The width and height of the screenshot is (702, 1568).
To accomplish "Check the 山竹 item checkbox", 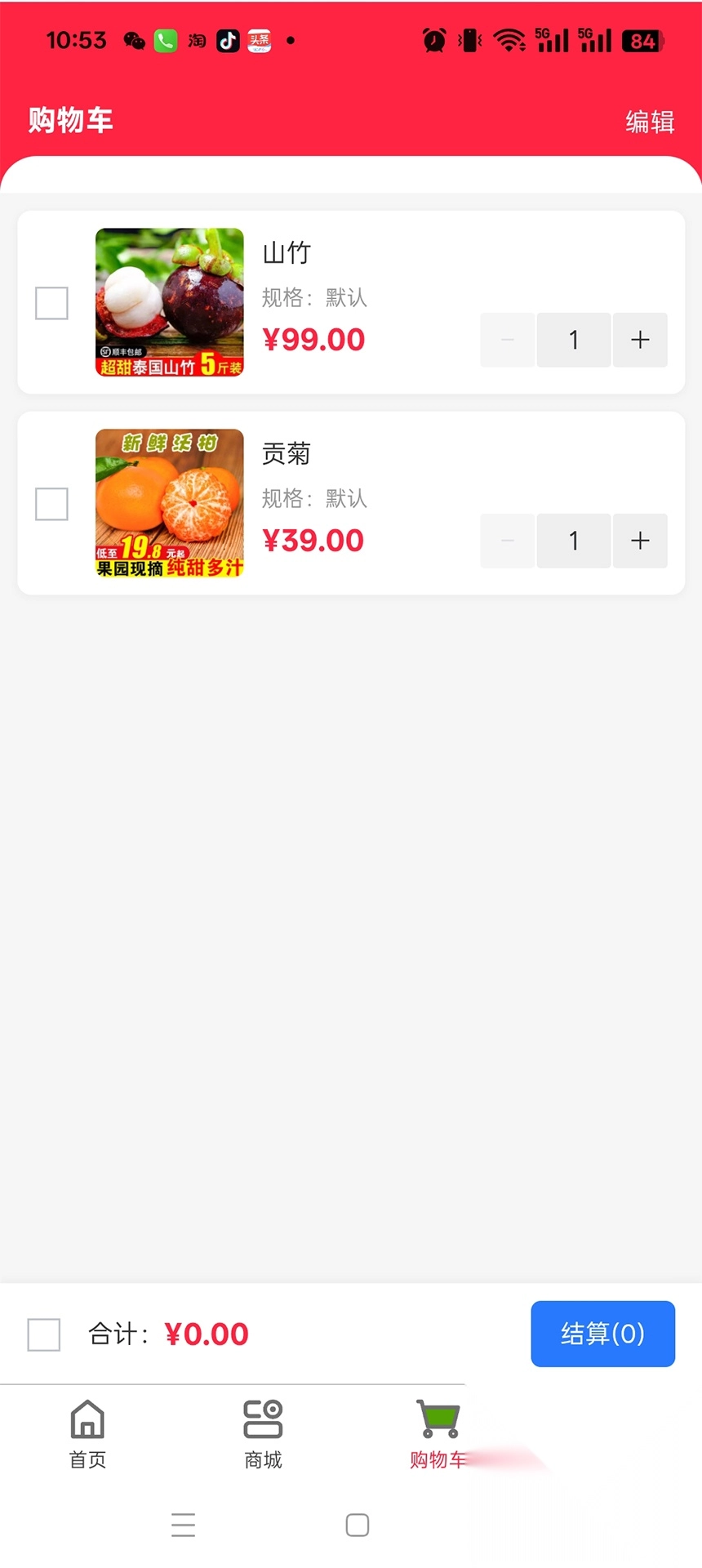I will point(51,304).
